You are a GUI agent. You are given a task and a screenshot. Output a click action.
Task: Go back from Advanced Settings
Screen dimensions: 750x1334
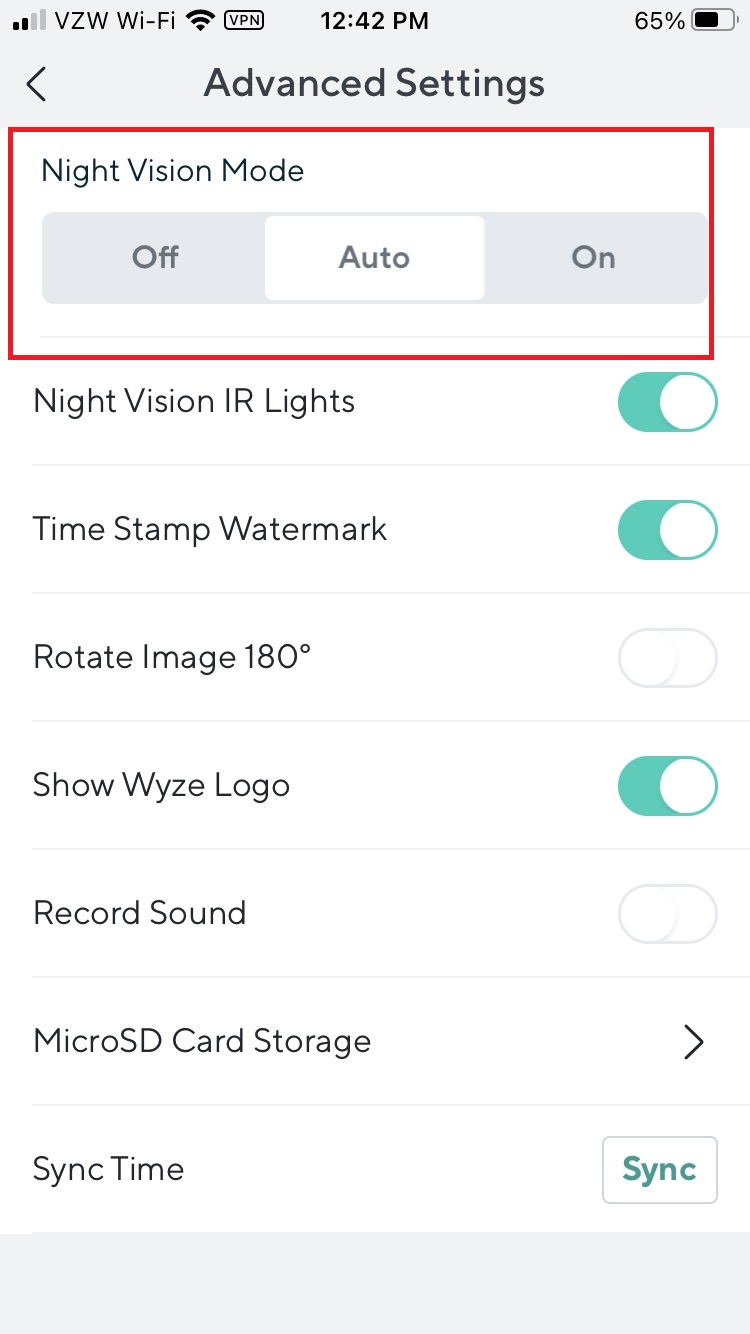pos(37,84)
